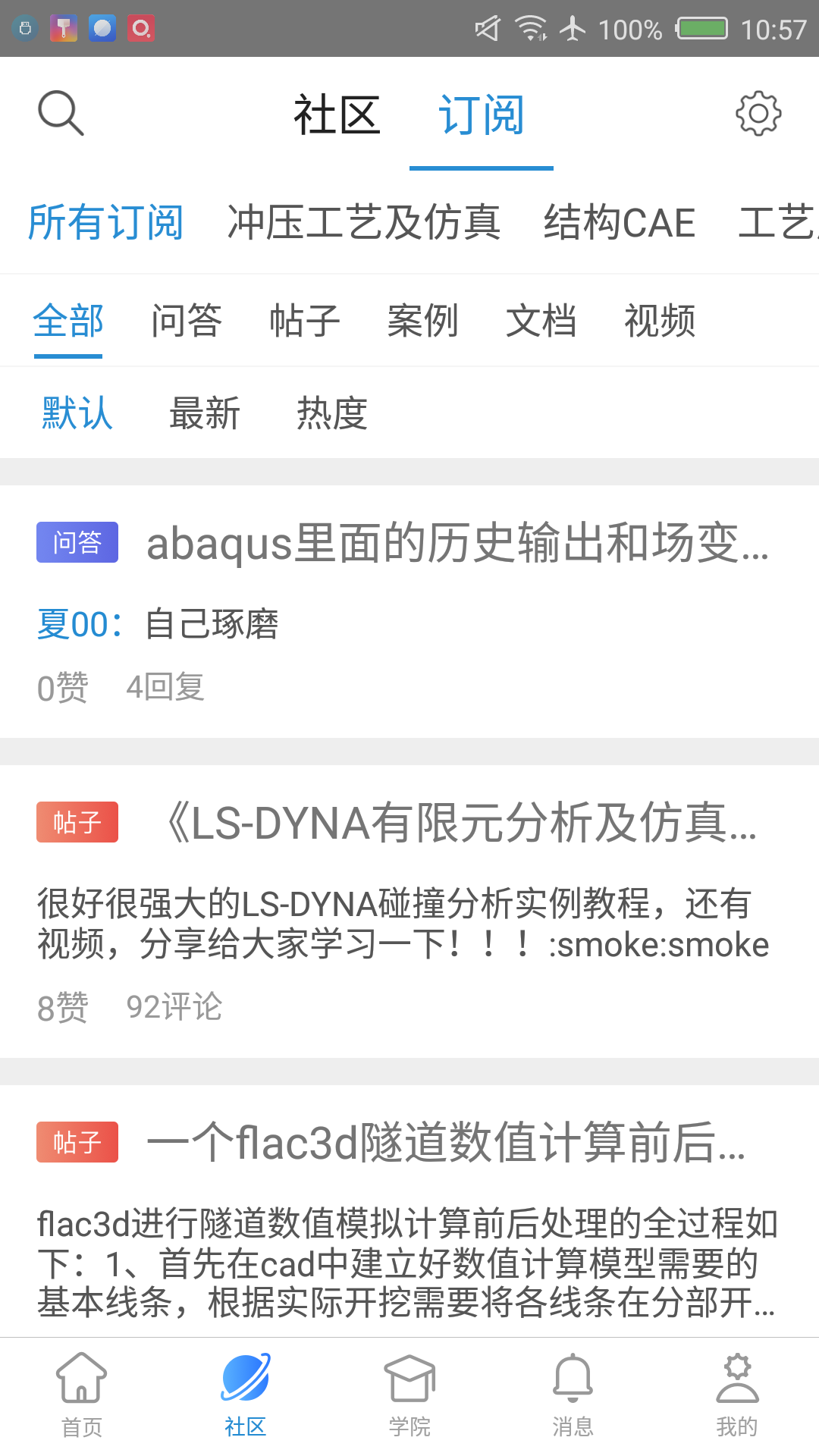Show only 视频 content
Image resolution: width=819 pixels, height=1456 pixels.
point(660,320)
